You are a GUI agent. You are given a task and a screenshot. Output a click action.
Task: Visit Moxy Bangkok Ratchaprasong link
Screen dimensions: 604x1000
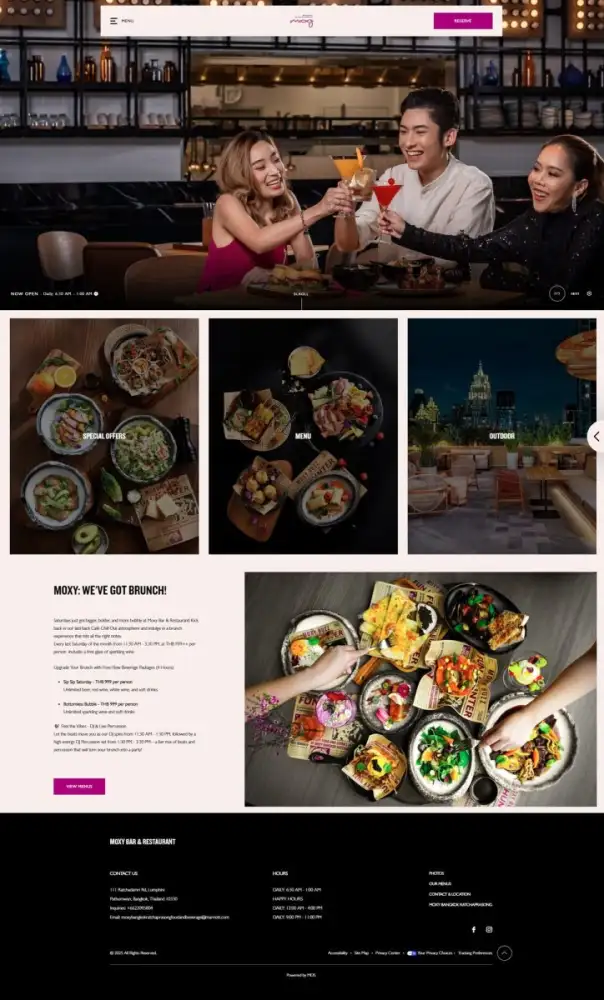pyautogui.click(x=460, y=904)
